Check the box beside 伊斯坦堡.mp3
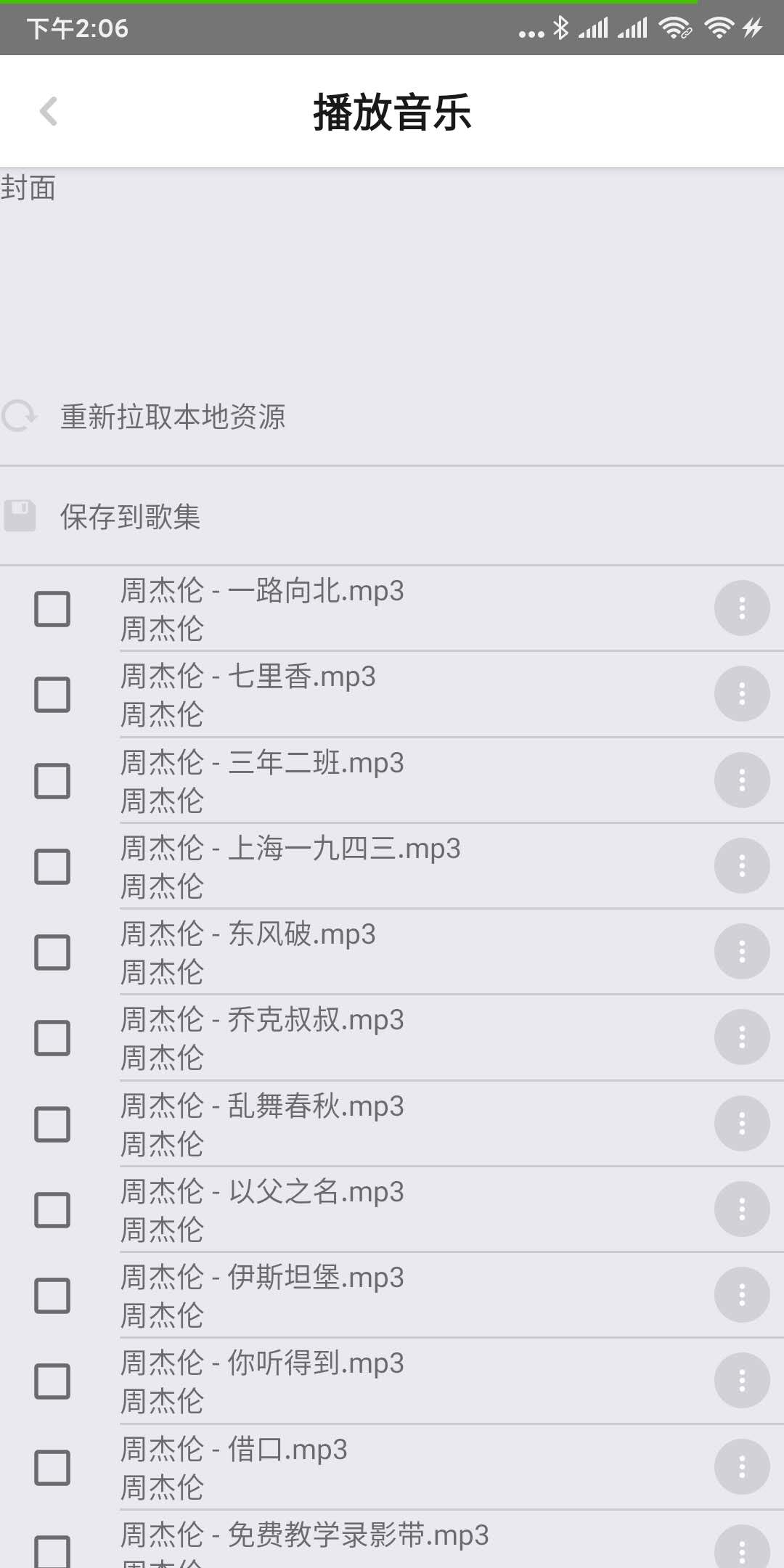This screenshot has width=784, height=1568. click(52, 1296)
